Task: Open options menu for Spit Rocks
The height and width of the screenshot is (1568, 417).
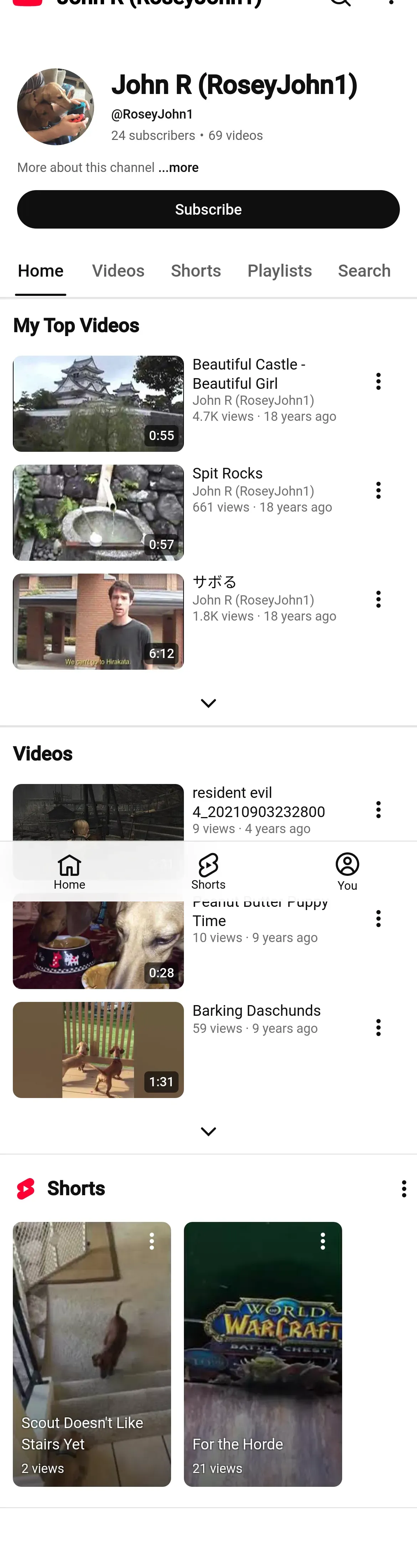Action: pos(378,491)
